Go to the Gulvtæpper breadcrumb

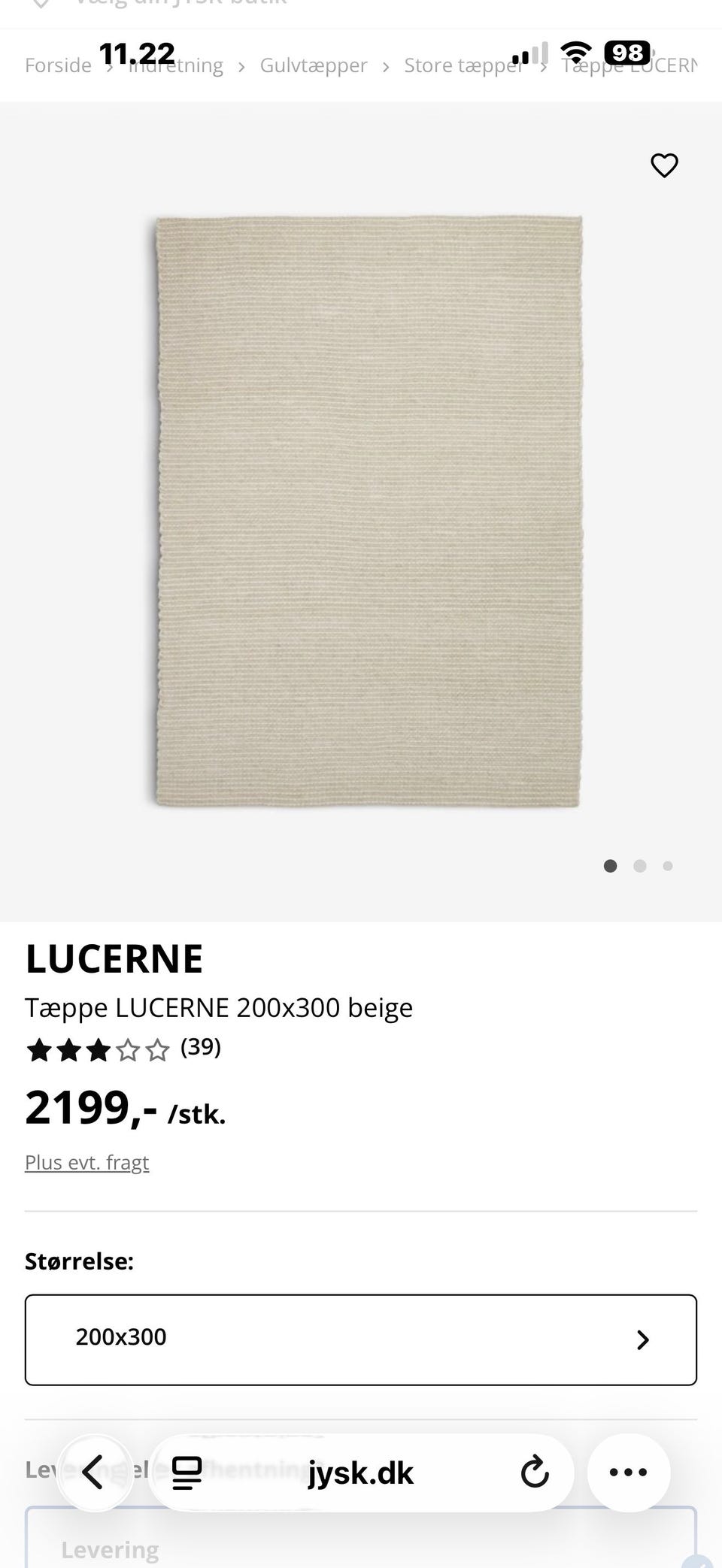click(x=313, y=65)
